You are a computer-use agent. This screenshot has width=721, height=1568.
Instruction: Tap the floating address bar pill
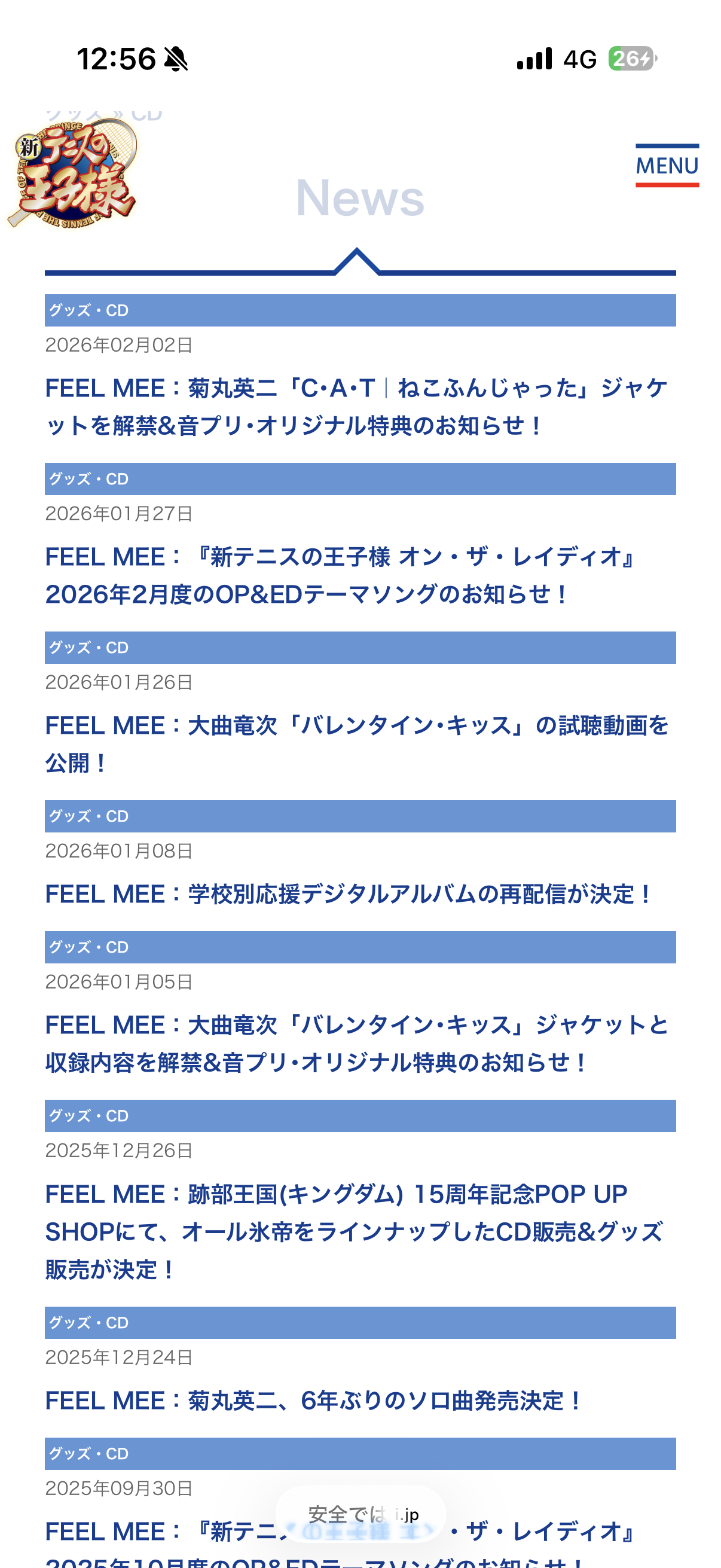[360, 1514]
